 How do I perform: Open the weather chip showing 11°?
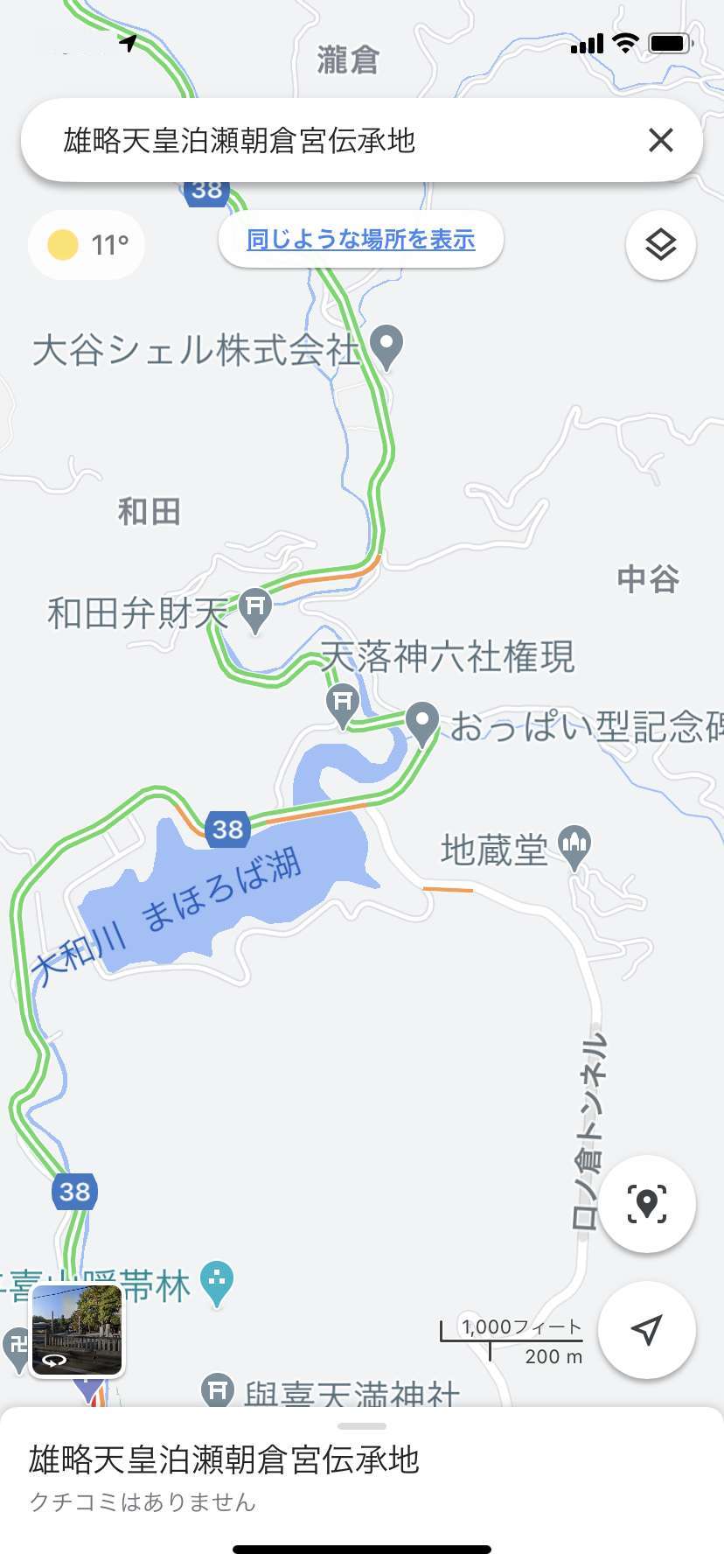pyautogui.click(x=87, y=245)
